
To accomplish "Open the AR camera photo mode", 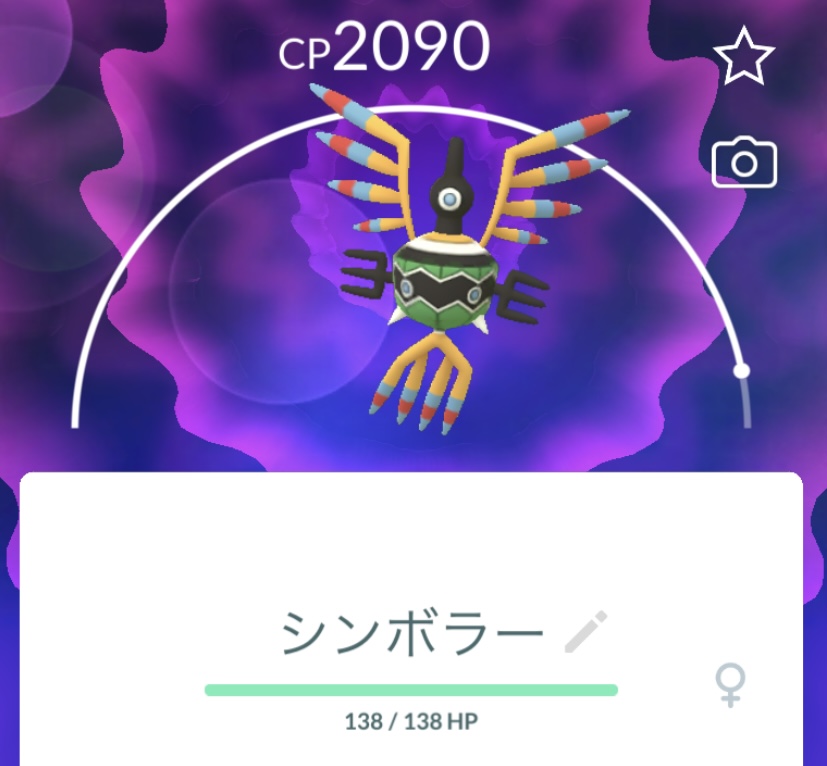I will pos(744,163).
